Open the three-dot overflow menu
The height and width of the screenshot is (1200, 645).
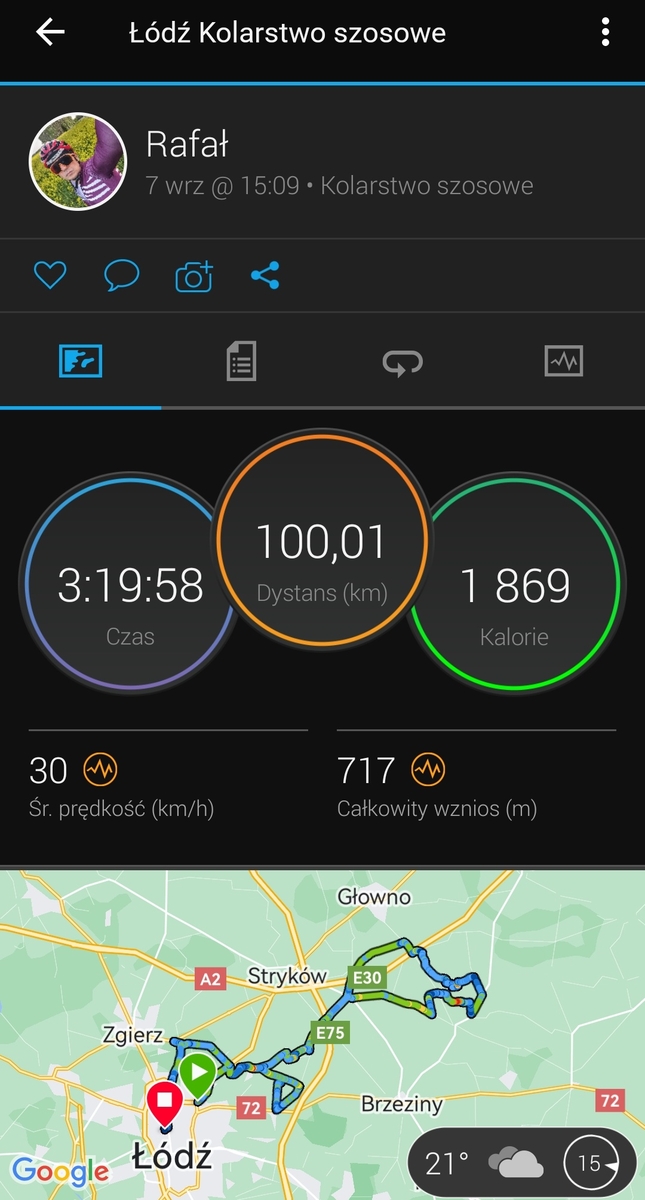(x=605, y=32)
